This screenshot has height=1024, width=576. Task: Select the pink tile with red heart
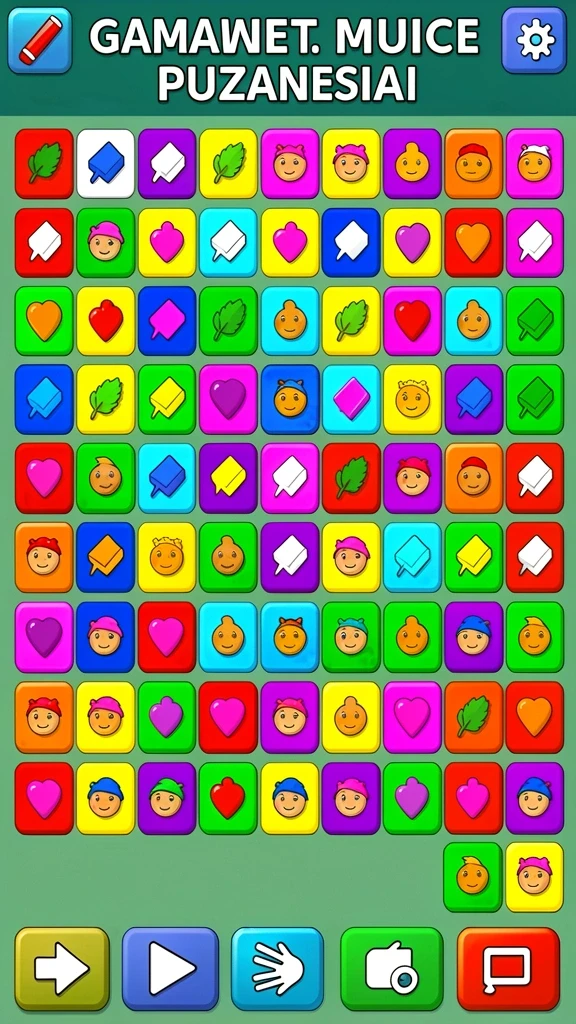(x=413, y=321)
